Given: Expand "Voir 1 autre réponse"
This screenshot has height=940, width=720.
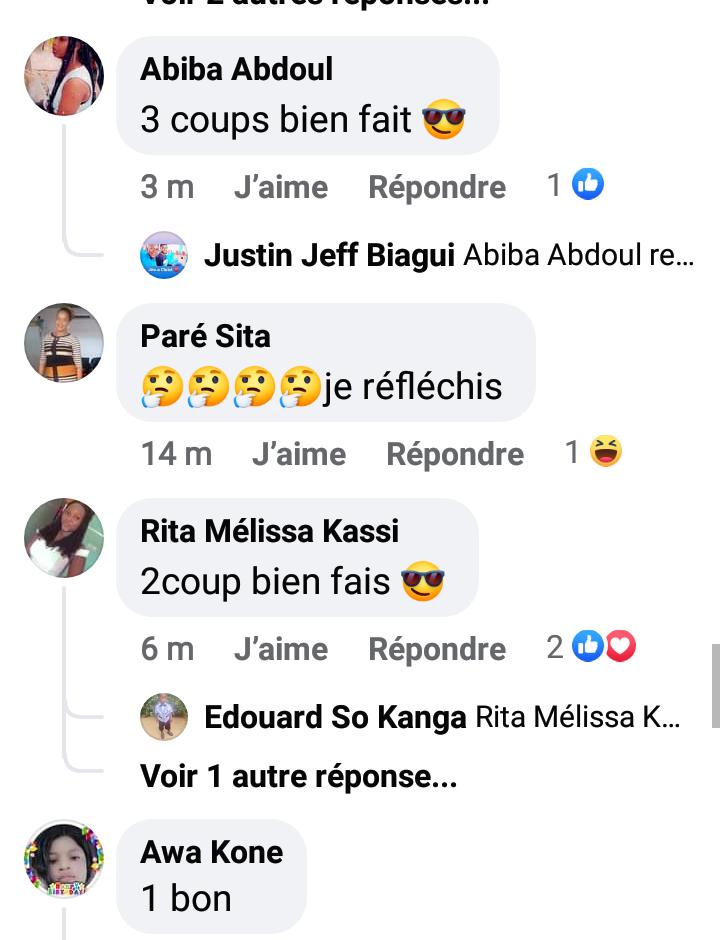Looking at the screenshot, I should pyautogui.click(x=298, y=776).
